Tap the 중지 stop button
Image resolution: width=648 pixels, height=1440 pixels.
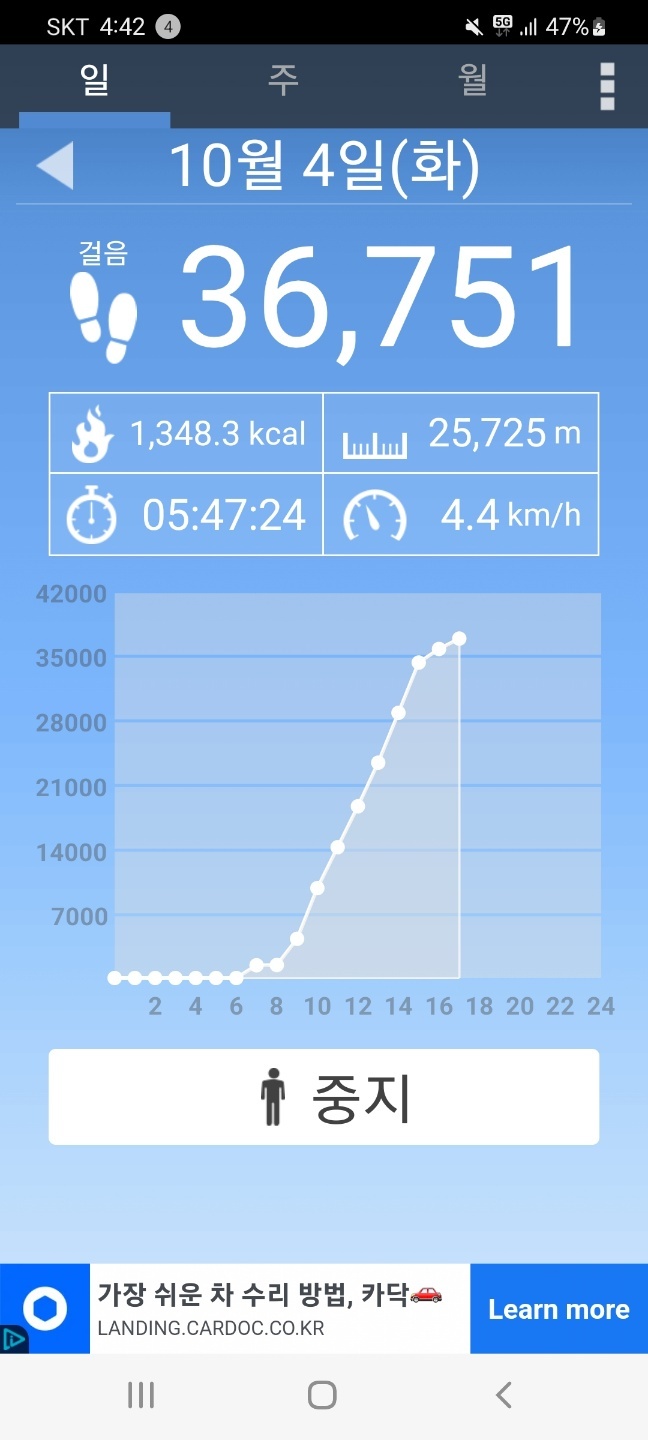[x=324, y=1096]
